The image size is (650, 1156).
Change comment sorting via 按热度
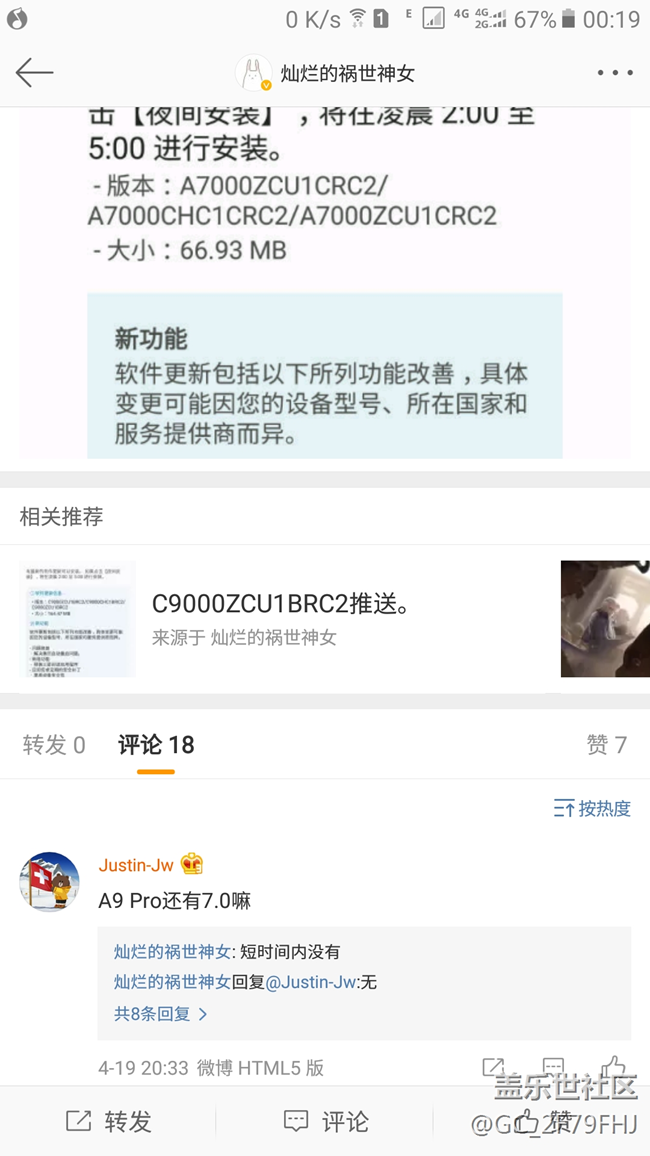[592, 808]
